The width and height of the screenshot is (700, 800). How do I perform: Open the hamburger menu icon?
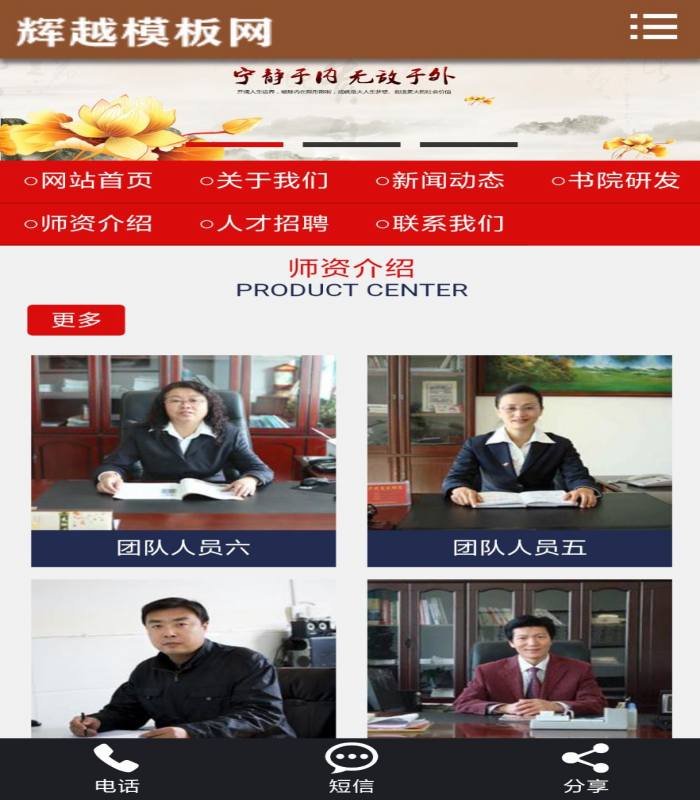[654, 27]
